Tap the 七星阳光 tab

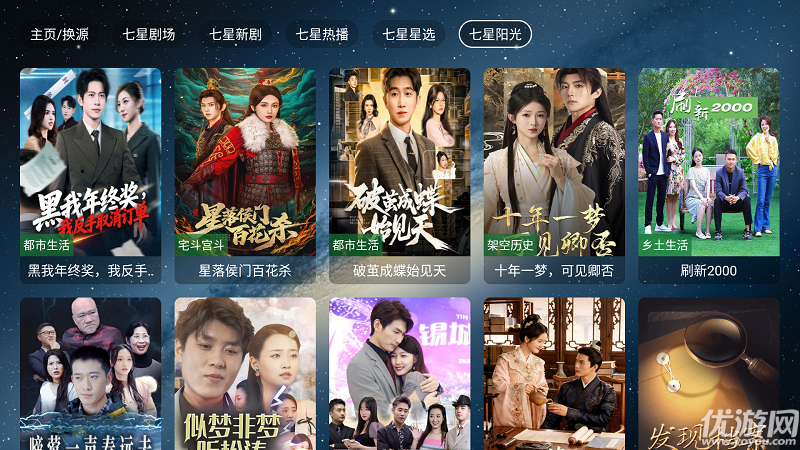[495, 34]
